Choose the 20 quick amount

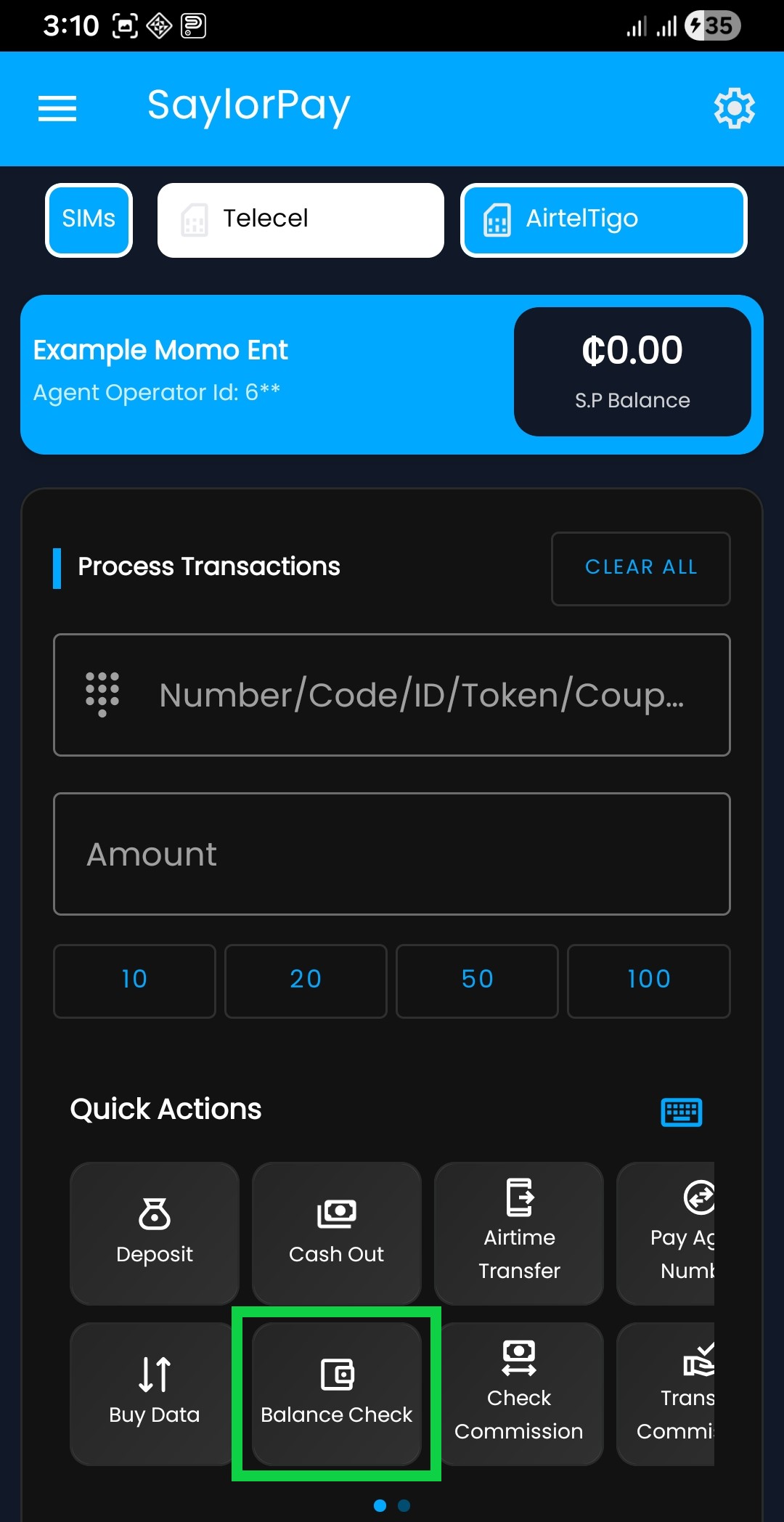pyautogui.click(x=306, y=980)
